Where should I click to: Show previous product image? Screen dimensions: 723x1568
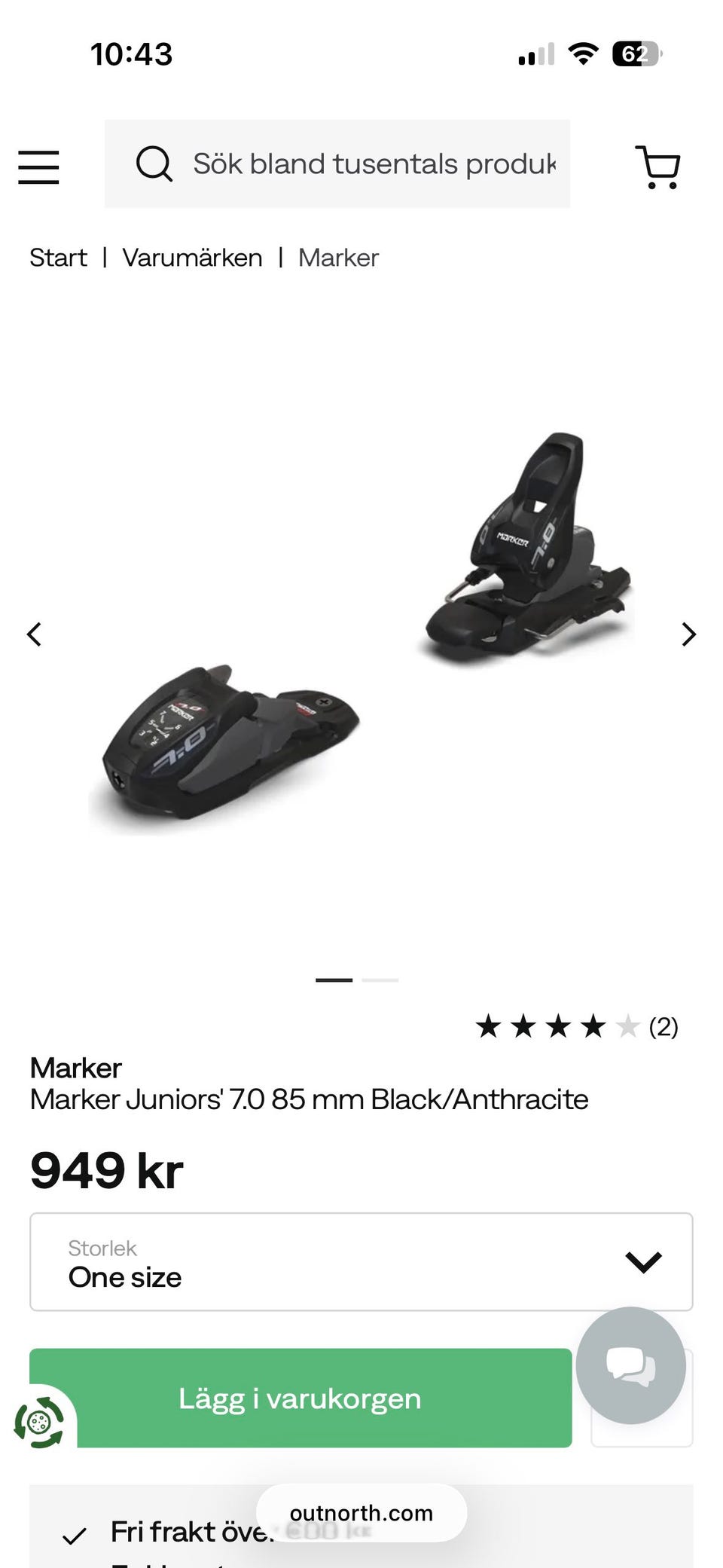(x=34, y=634)
